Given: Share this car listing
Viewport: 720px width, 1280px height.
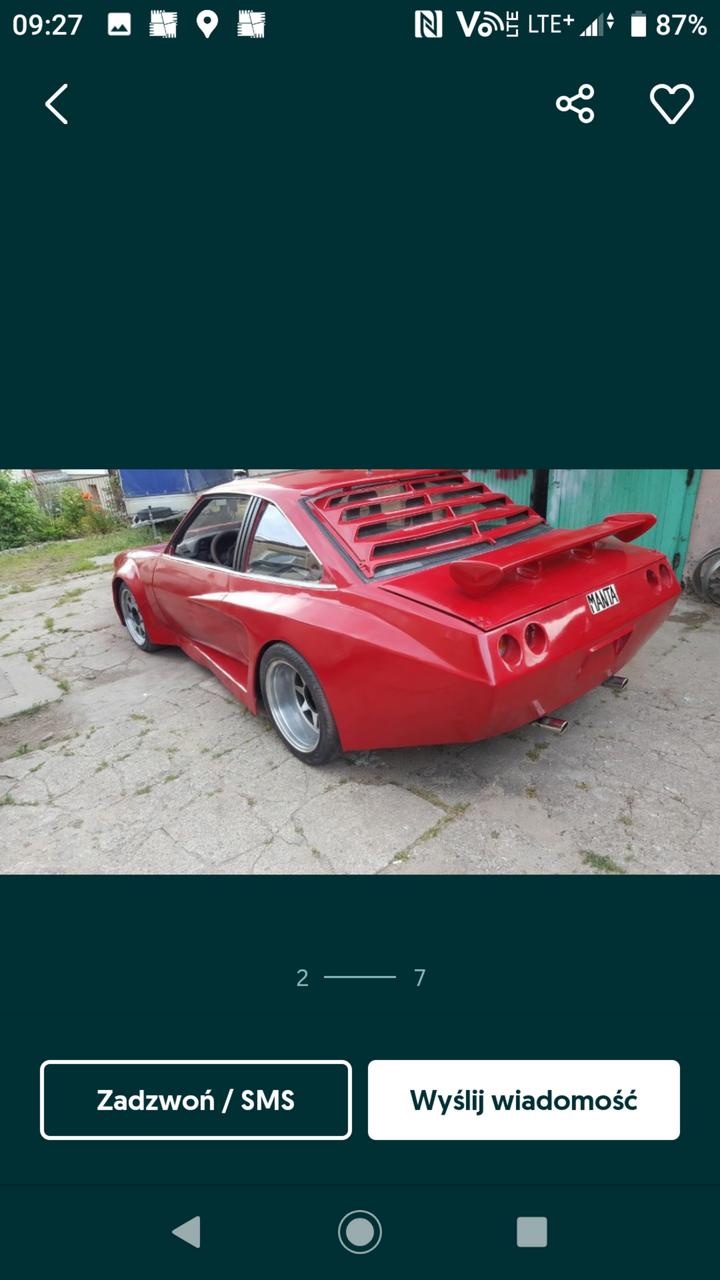Looking at the screenshot, I should pyautogui.click(x=575, y=104).
